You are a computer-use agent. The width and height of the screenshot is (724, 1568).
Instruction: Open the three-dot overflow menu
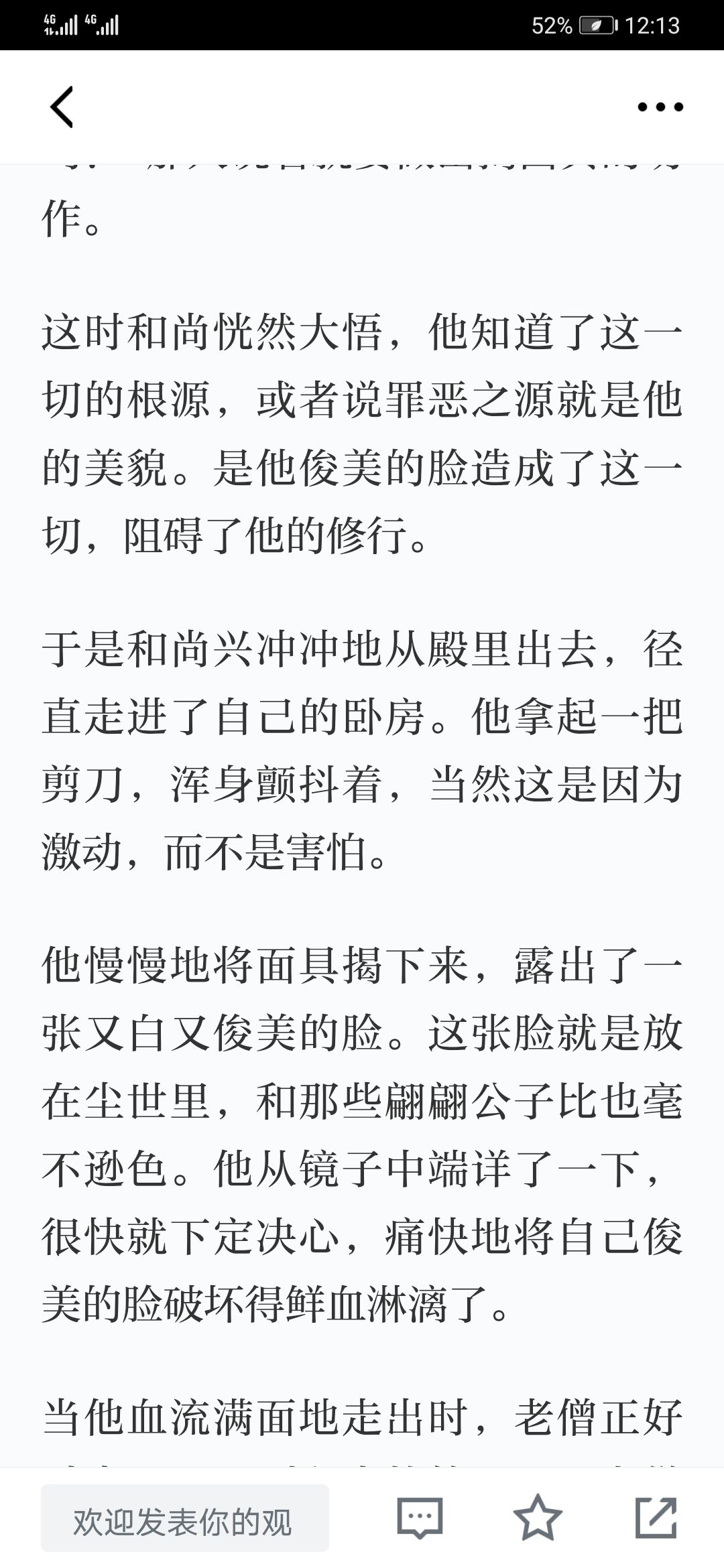(x=660, y=107)
